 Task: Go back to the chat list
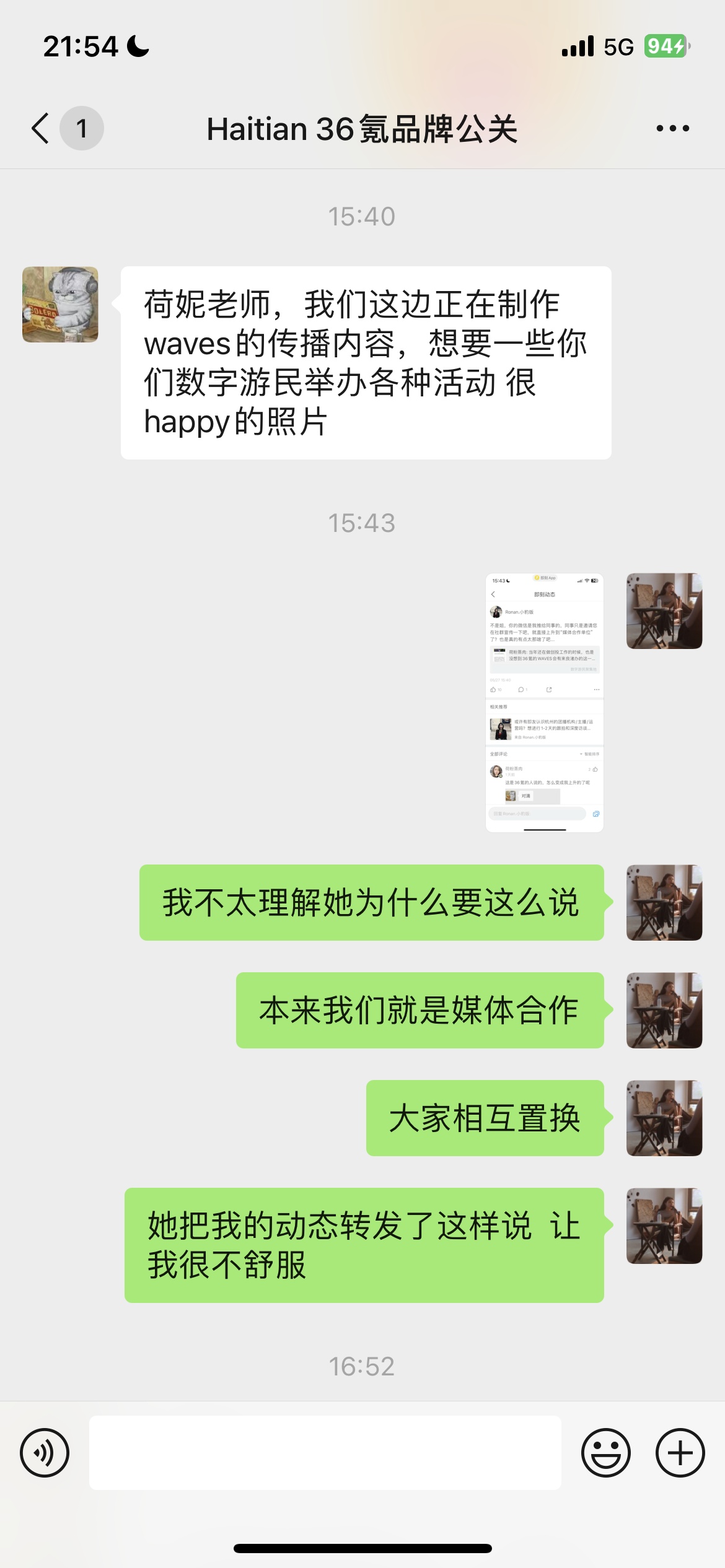click(x=41, y=128)
